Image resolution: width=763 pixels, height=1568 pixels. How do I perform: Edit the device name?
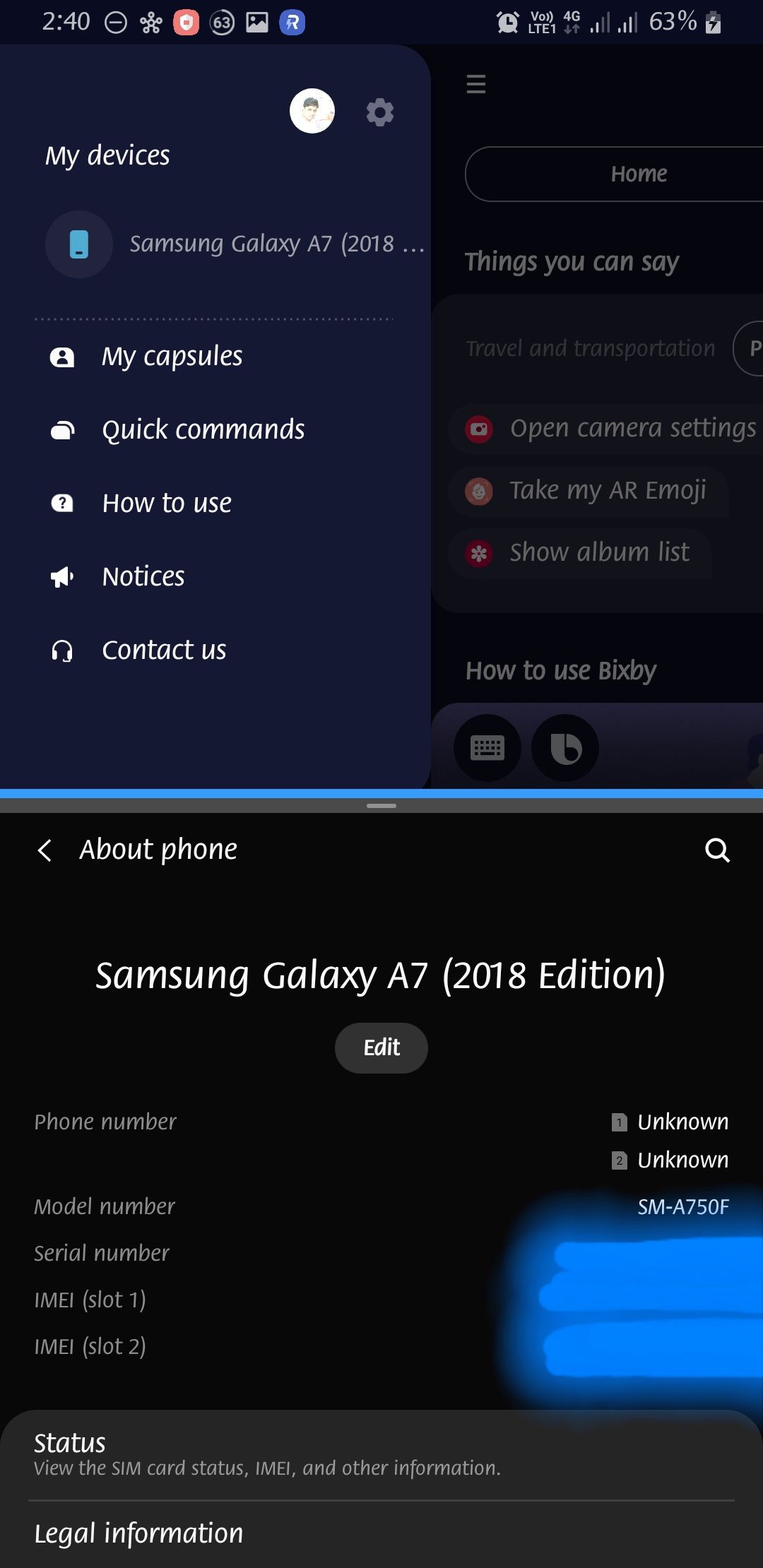click(x=381, y=1047)
